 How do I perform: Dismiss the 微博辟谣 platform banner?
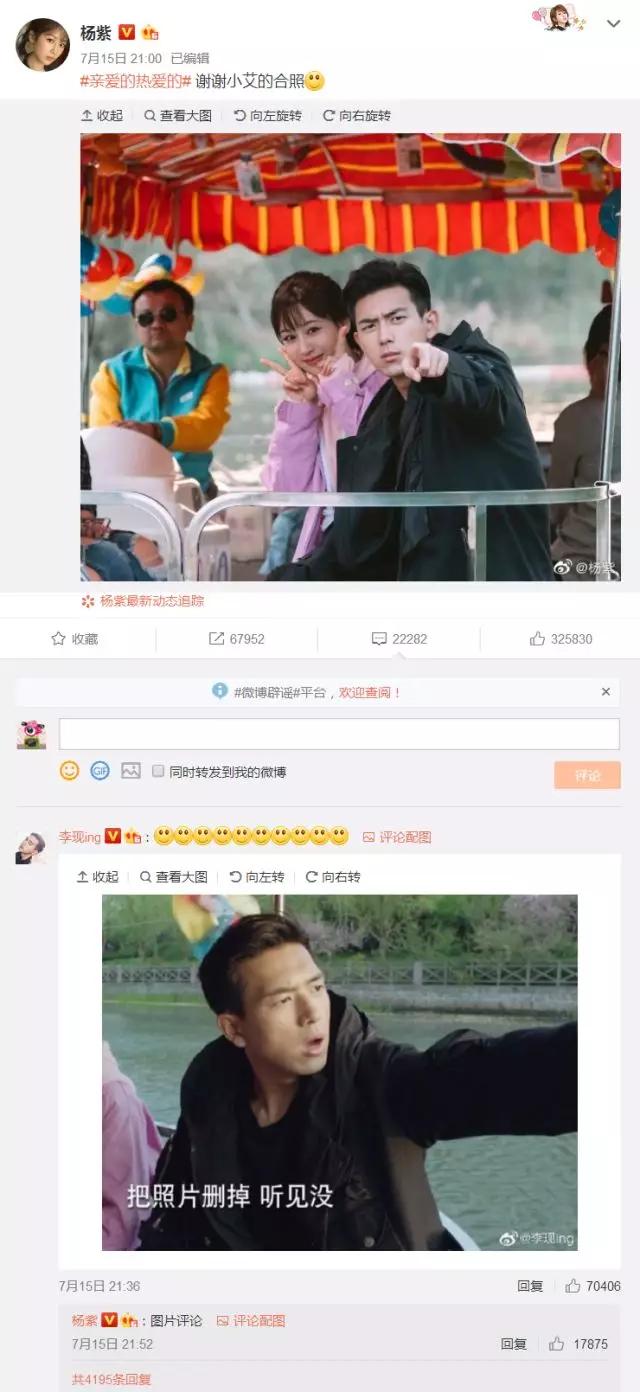click(x=605, y=691)
